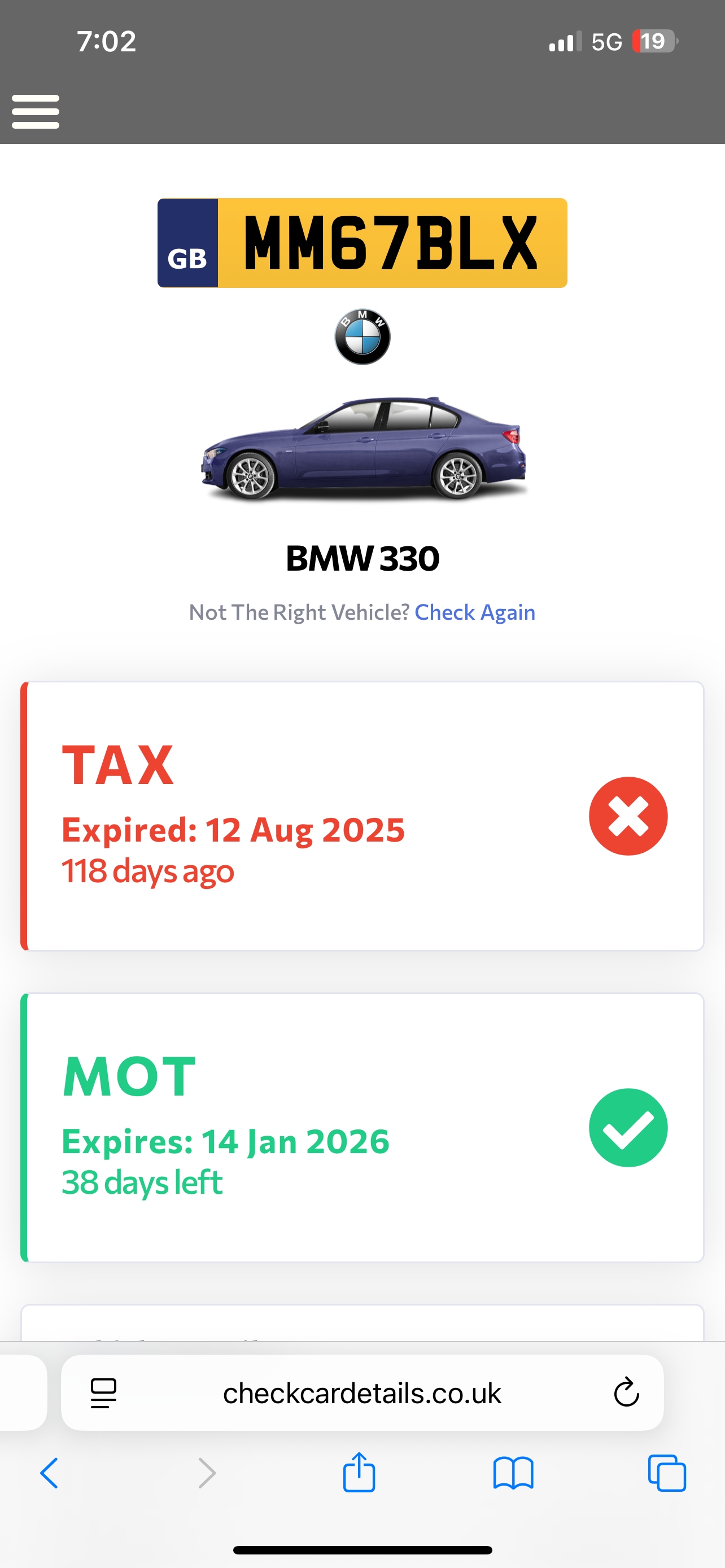Select the TAX status card

coord(362,816)
